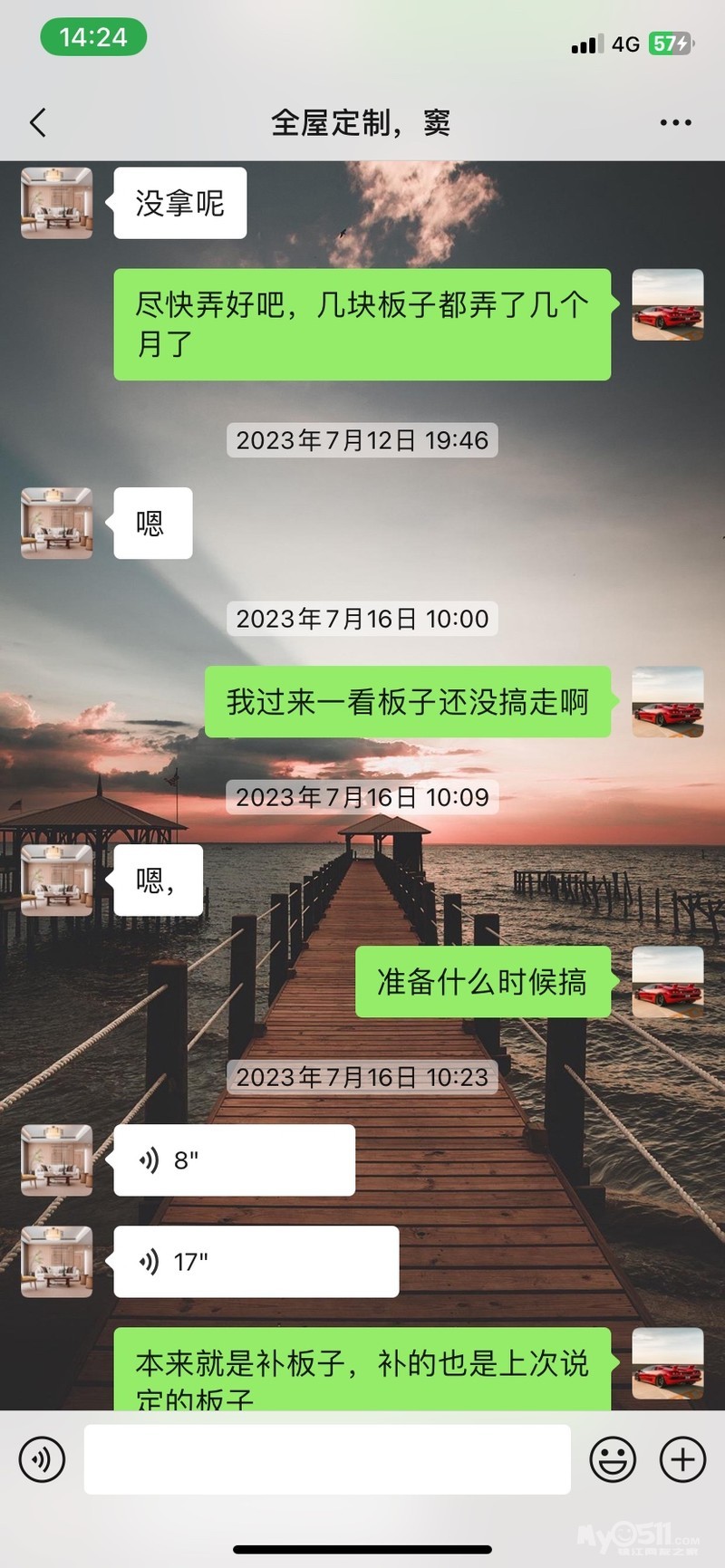The image size is (725, 1568).
Task: Open contact's avatar next to 没拿呢
Action: pos(57,203)
